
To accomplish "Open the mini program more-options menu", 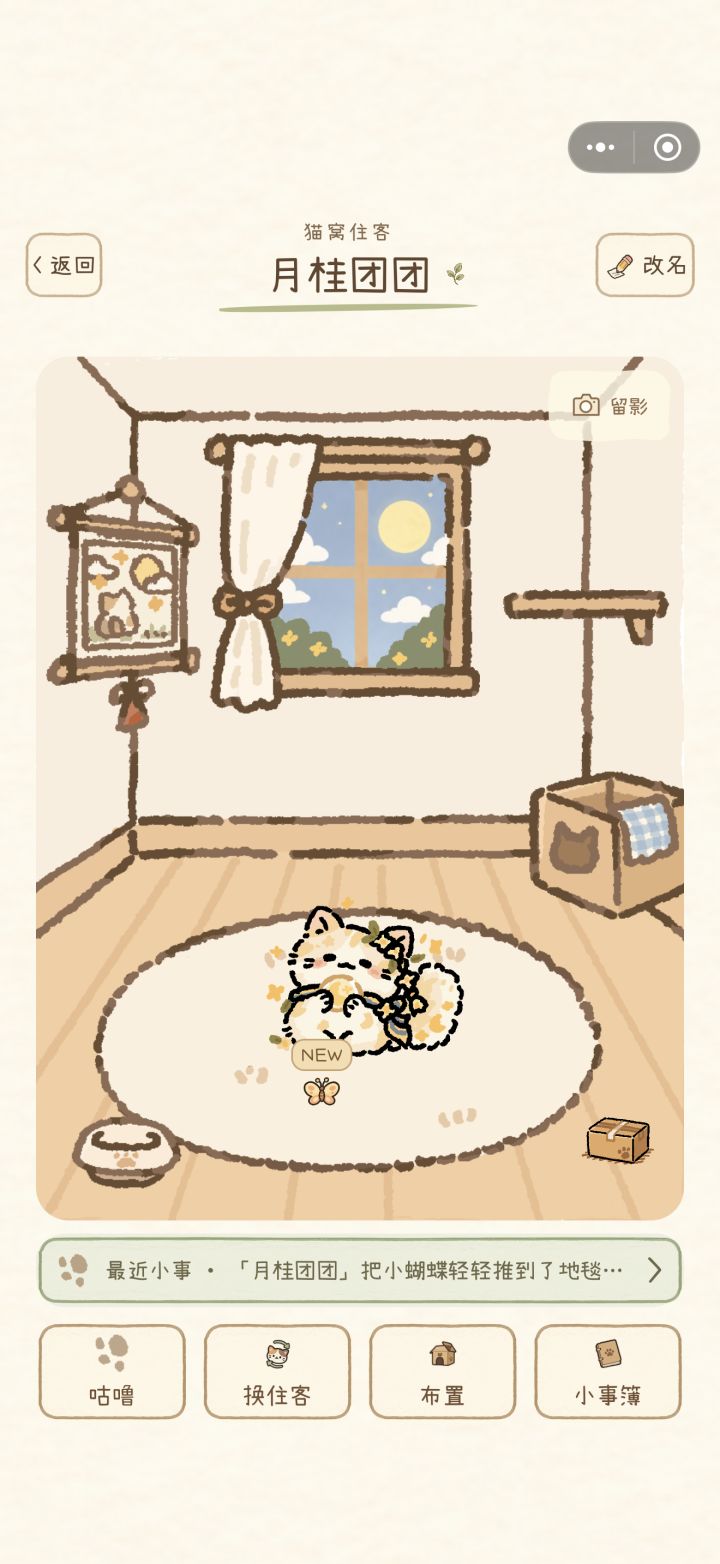I will tap(601, 148).
